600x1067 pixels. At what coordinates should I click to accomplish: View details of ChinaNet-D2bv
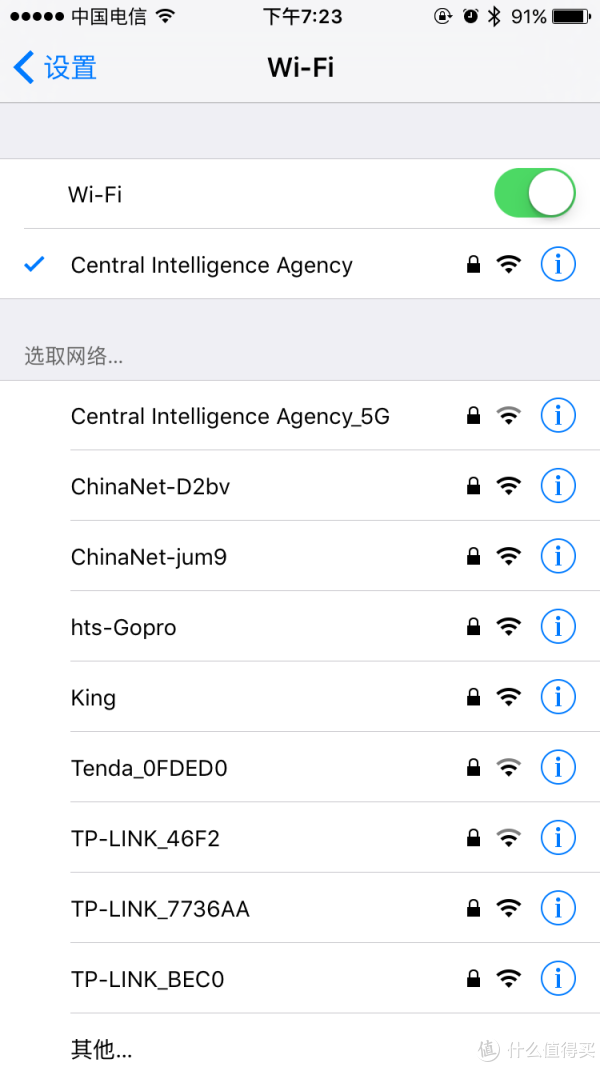pos(558,487)
